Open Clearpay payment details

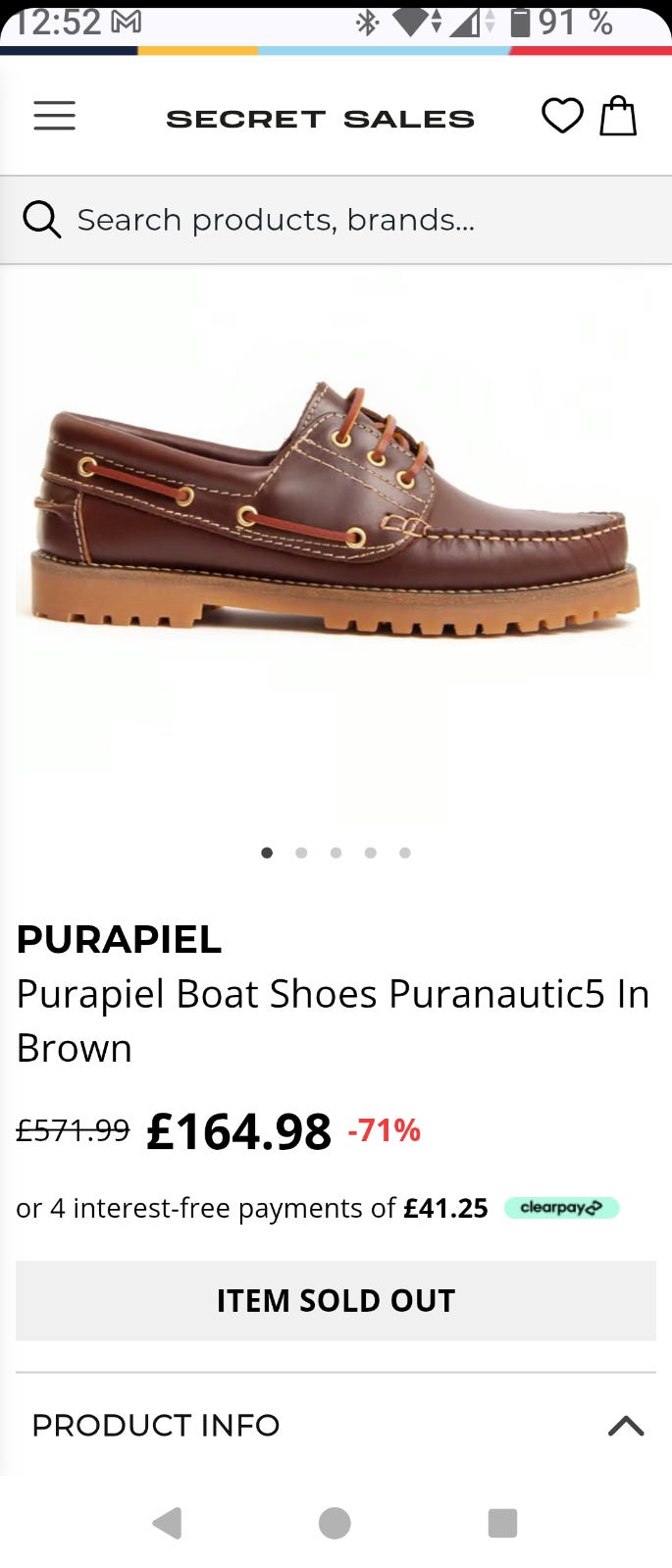click(x=561, y=1208)
